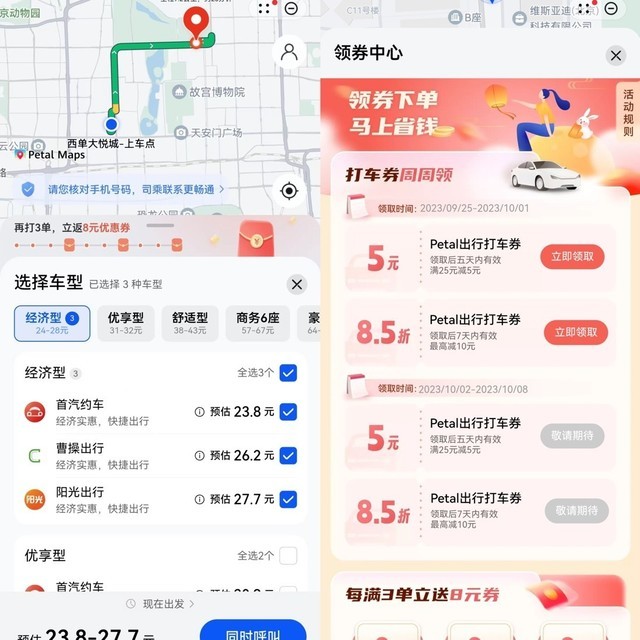The image size is (640, 640).
Task: Check the 全选2个 box for 优享型
Action: (288, 555)
